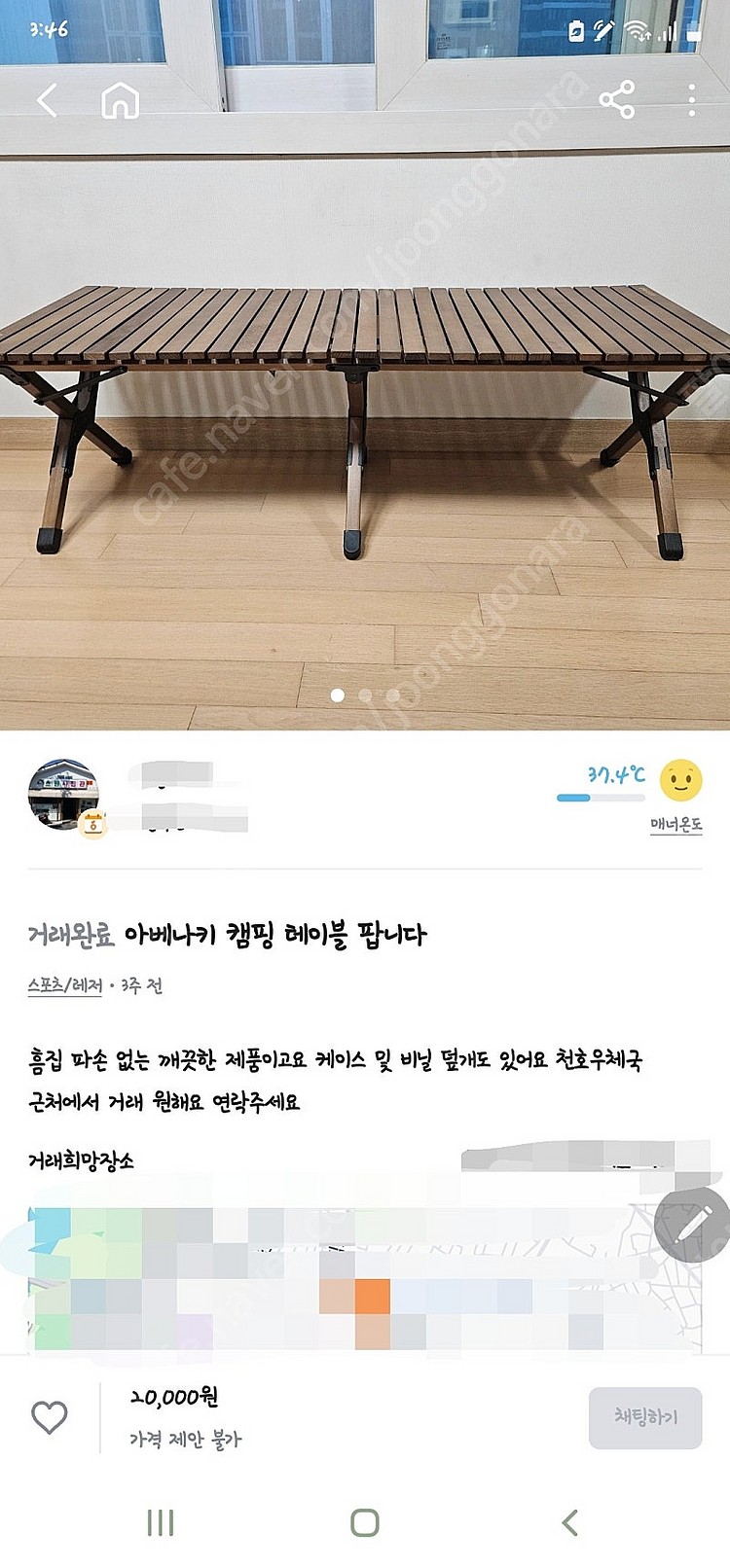Tap the 채팅하기 chat button
The image size is (730, 1568).
click(644, 1417)
